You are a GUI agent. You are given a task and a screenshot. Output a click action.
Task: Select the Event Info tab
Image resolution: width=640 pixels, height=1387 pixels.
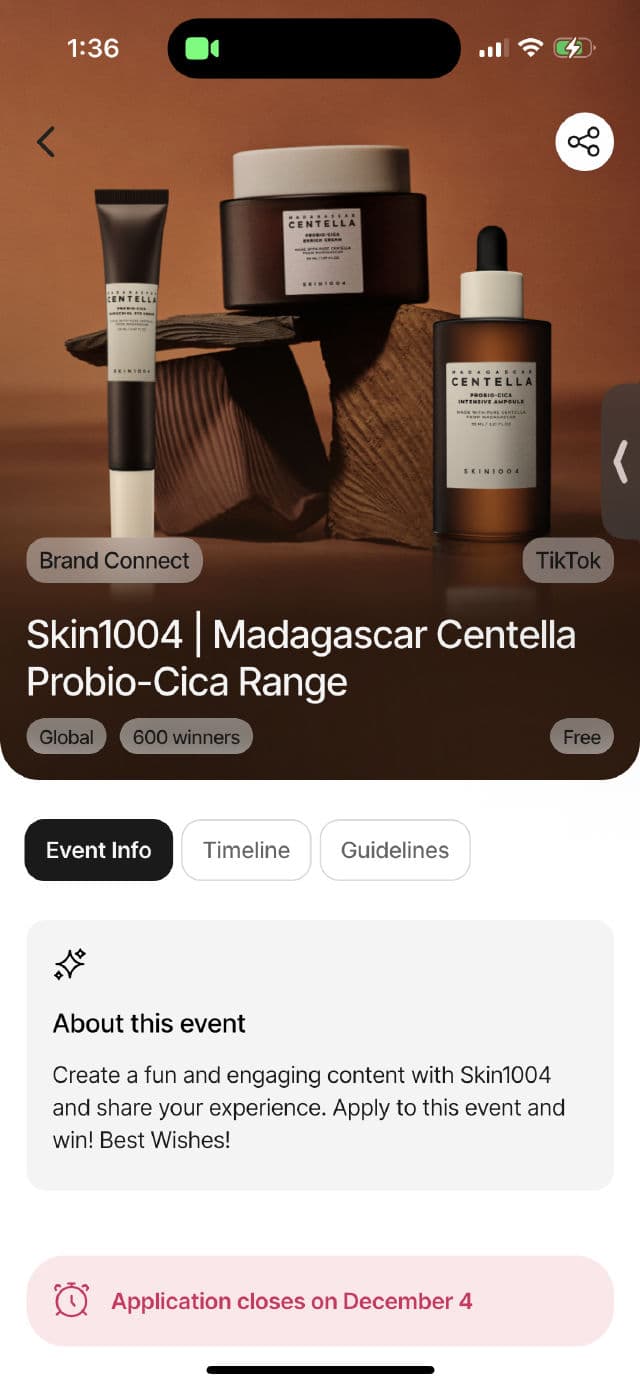tap(98, 850)
